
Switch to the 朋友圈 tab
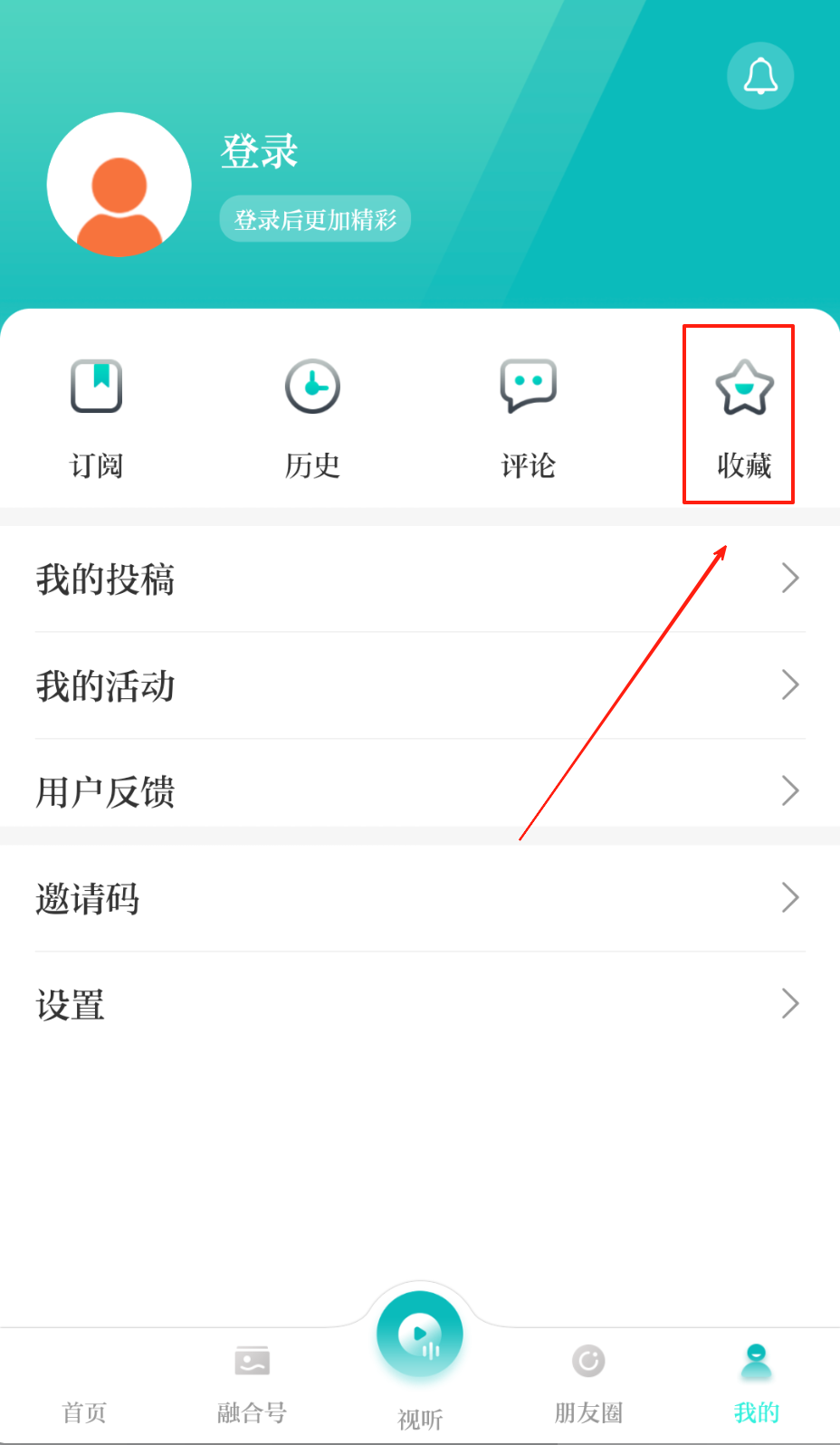click(x=588, y=1385)
